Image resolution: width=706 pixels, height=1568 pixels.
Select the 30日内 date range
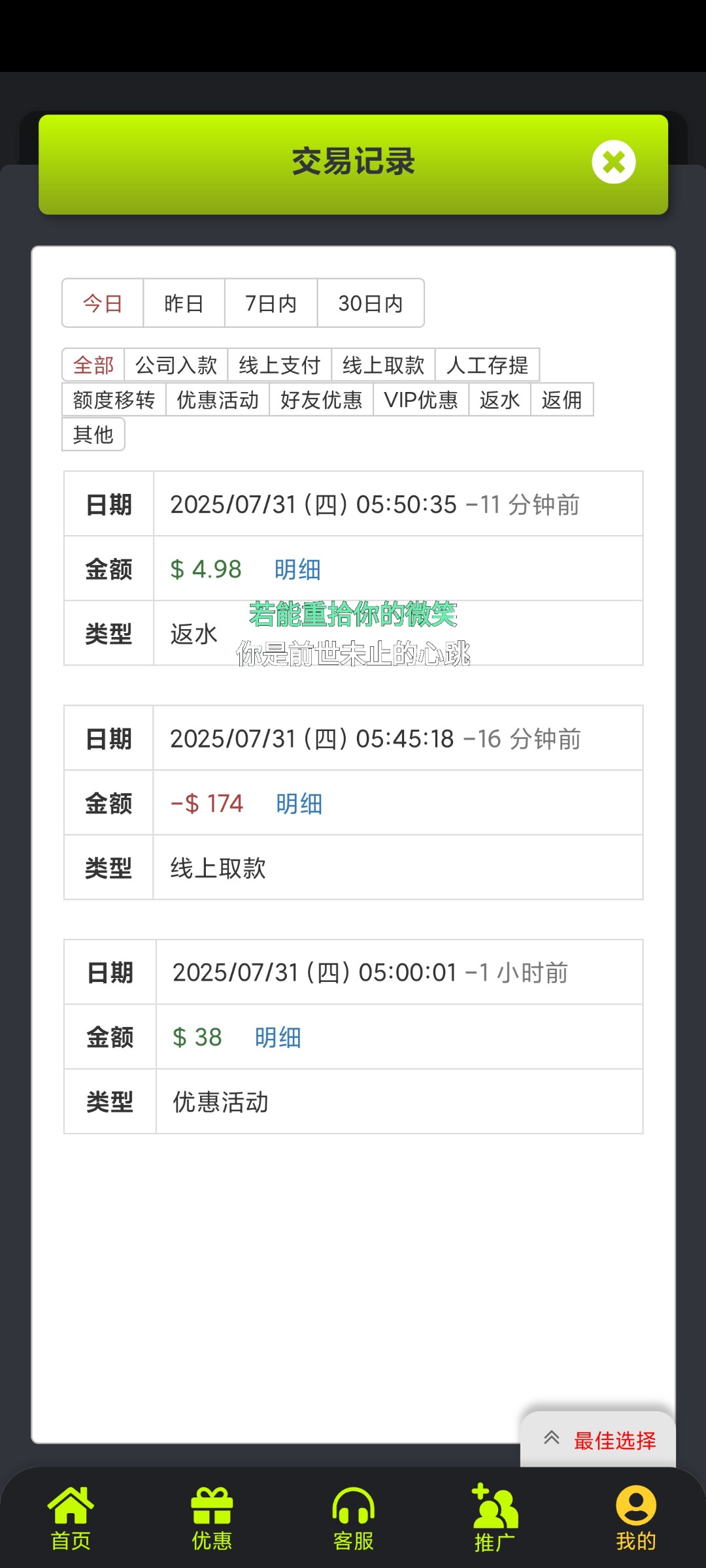pyautogui.click(x=370, y=303)
